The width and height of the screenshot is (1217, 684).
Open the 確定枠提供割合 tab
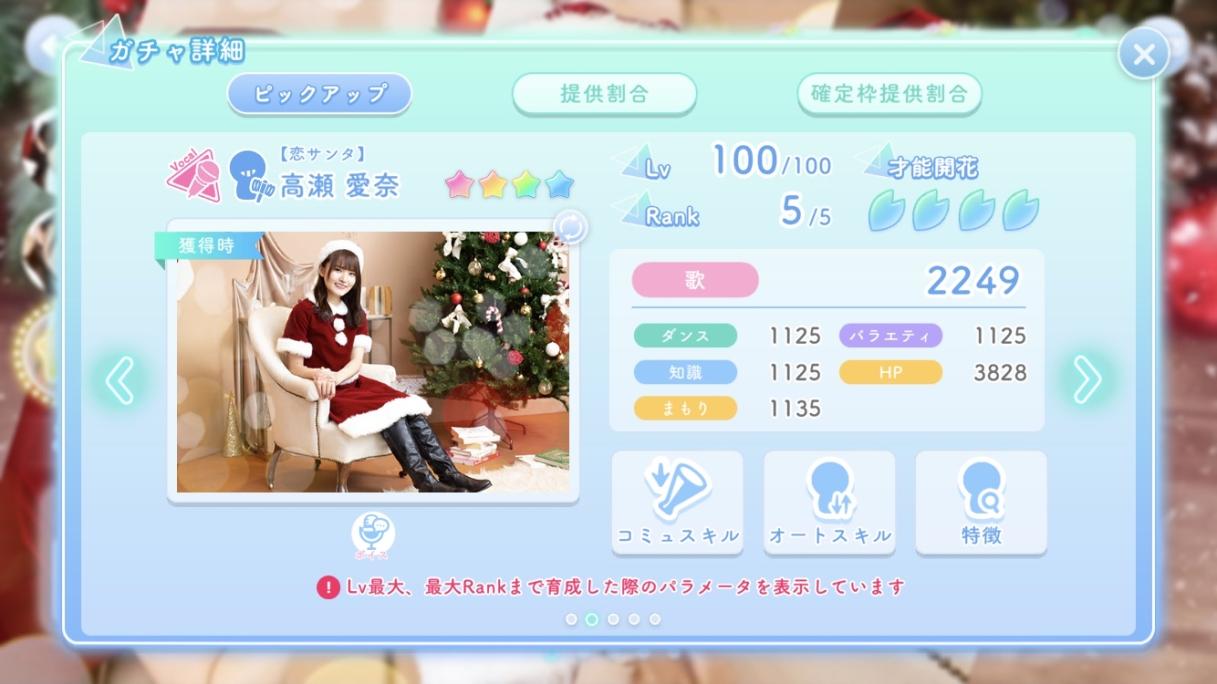tap(889, 94)
